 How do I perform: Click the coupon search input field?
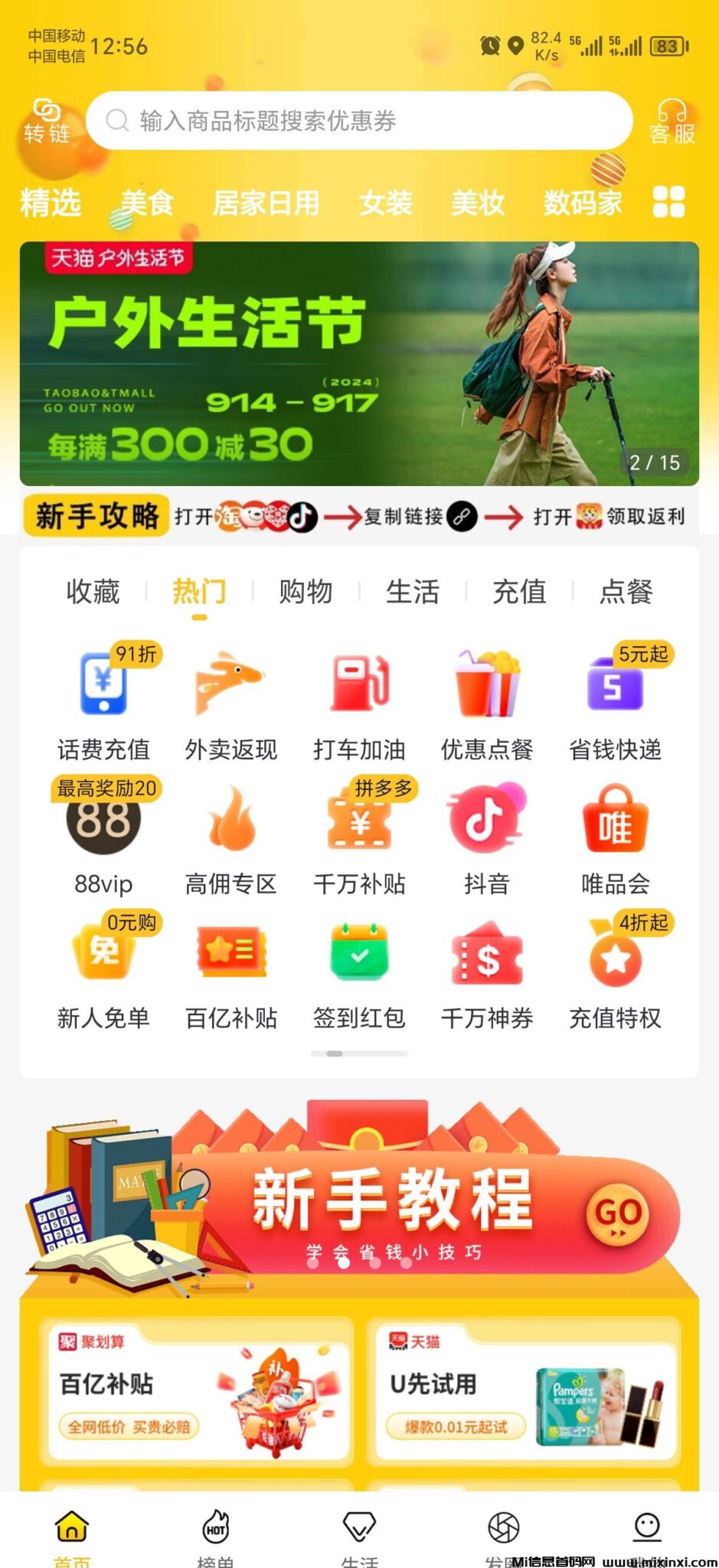click(360, 121)
